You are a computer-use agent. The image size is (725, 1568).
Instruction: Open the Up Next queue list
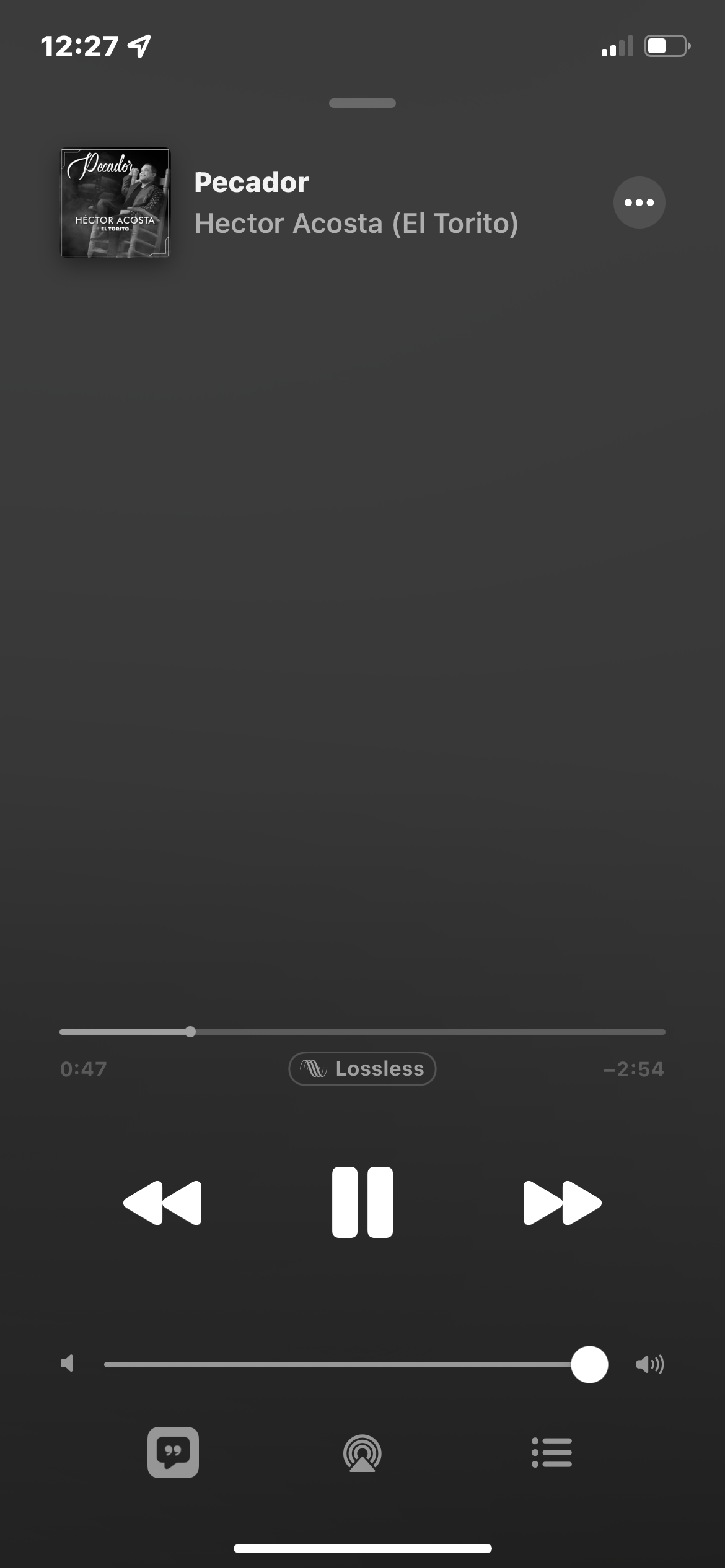(551, 1452)
